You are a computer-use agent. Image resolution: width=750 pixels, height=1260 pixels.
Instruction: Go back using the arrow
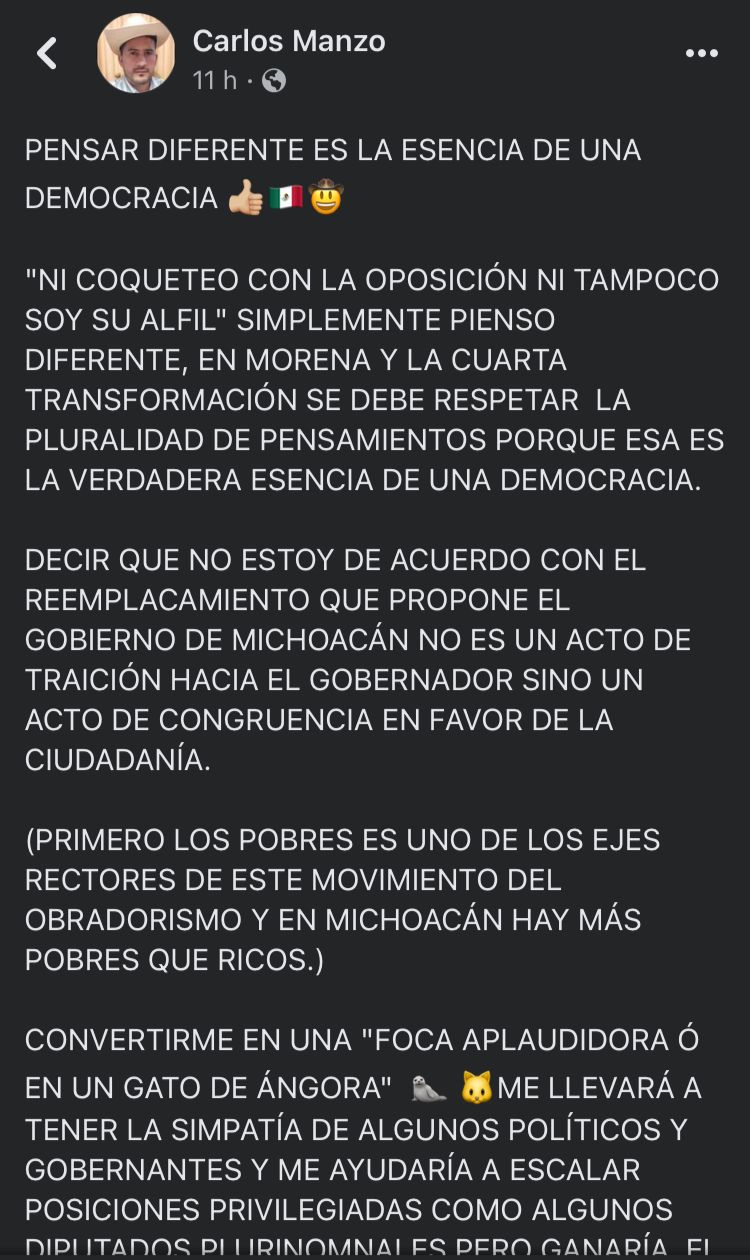pos(47,53)
